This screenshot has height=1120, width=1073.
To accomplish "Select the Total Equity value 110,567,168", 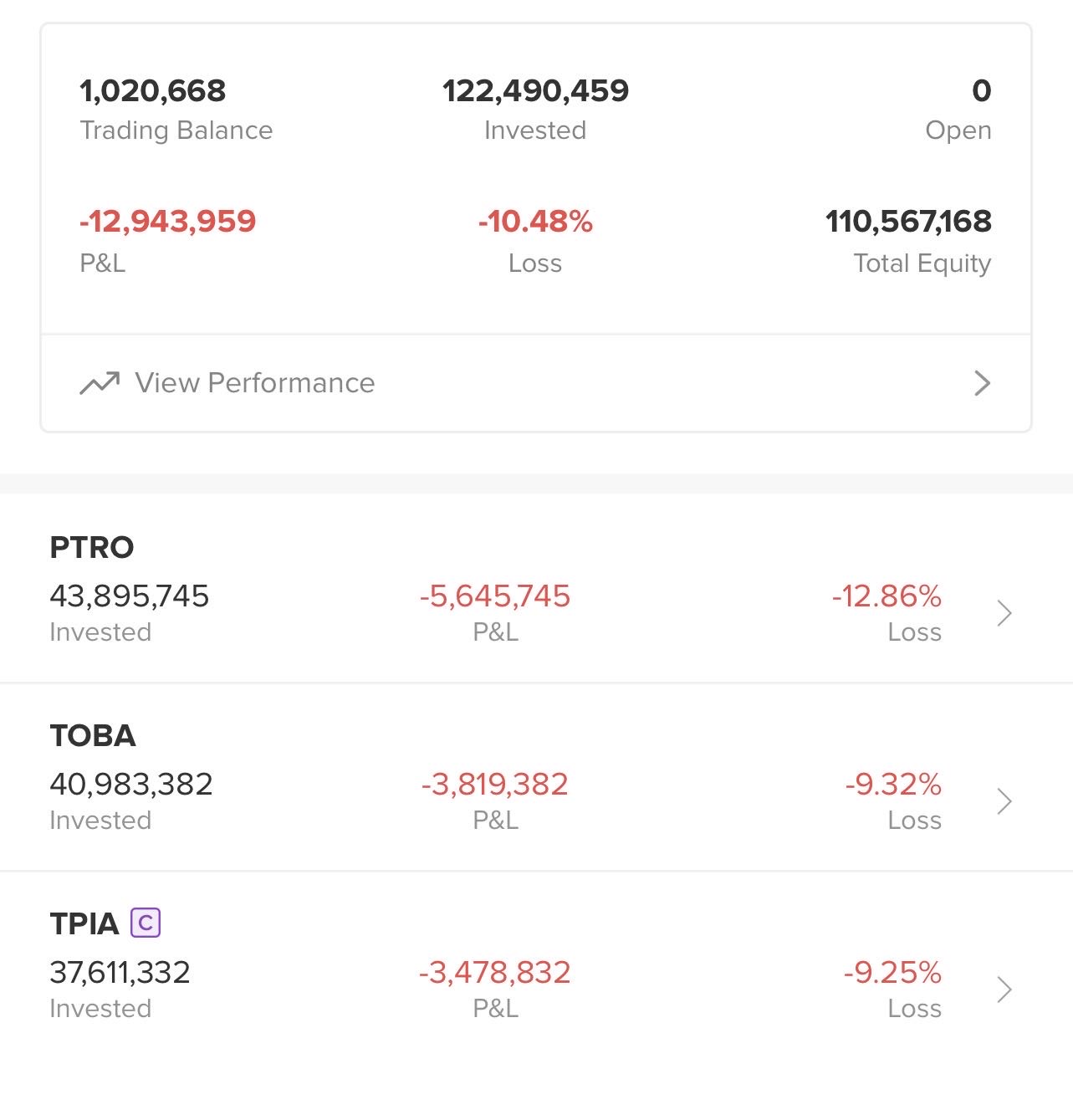I will [906, 222].
